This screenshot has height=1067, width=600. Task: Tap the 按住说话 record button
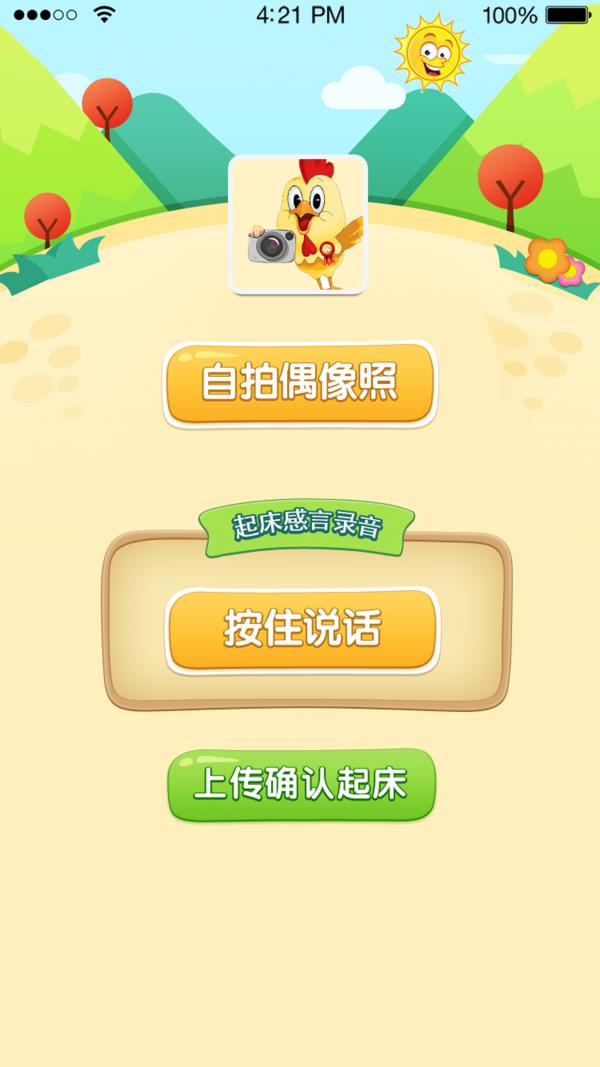tap(301, 630)
